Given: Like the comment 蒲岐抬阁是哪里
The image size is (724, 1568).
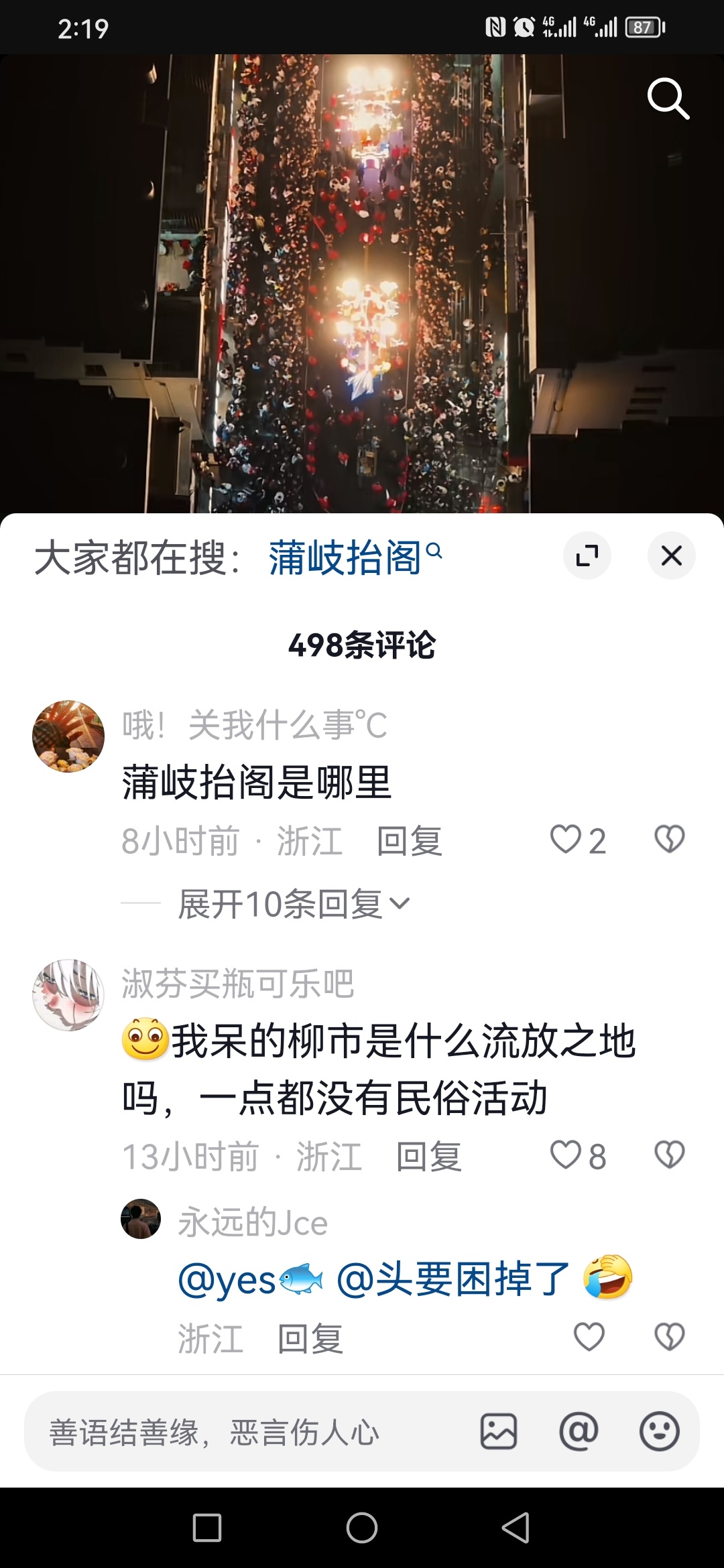Looking at the screenshot, I should 566,840.
